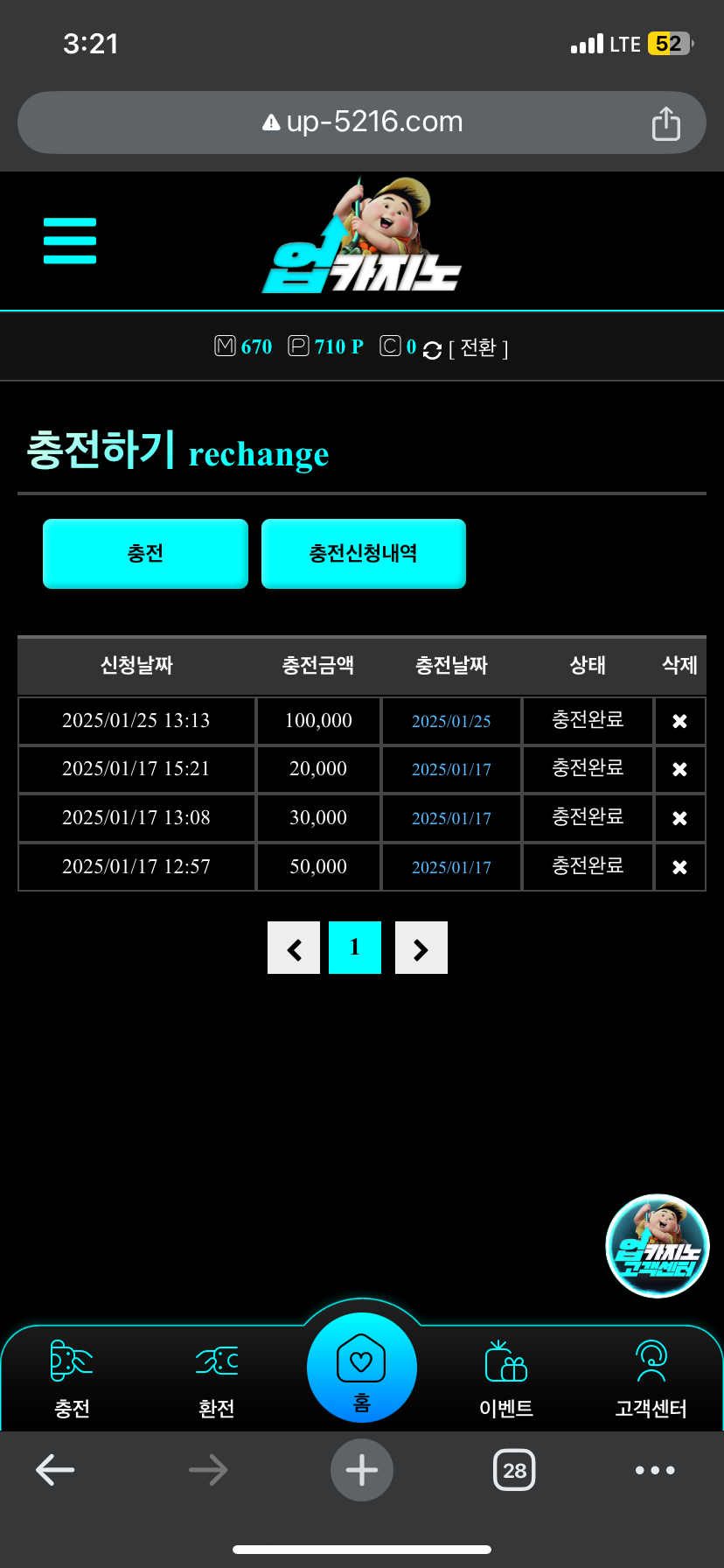Delete the 50,000 recharge record

(679, 867)
